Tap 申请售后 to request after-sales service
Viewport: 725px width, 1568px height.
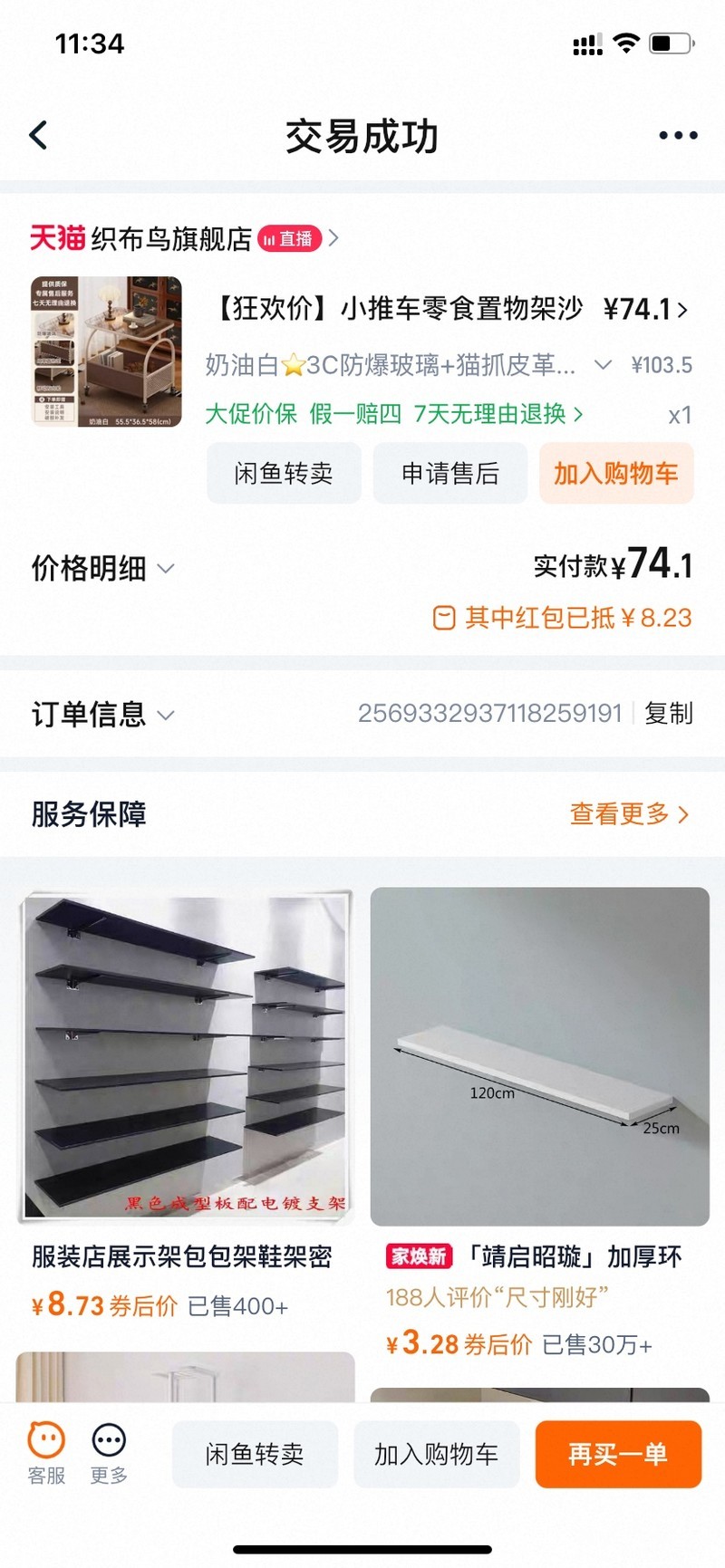click(450, 474)
